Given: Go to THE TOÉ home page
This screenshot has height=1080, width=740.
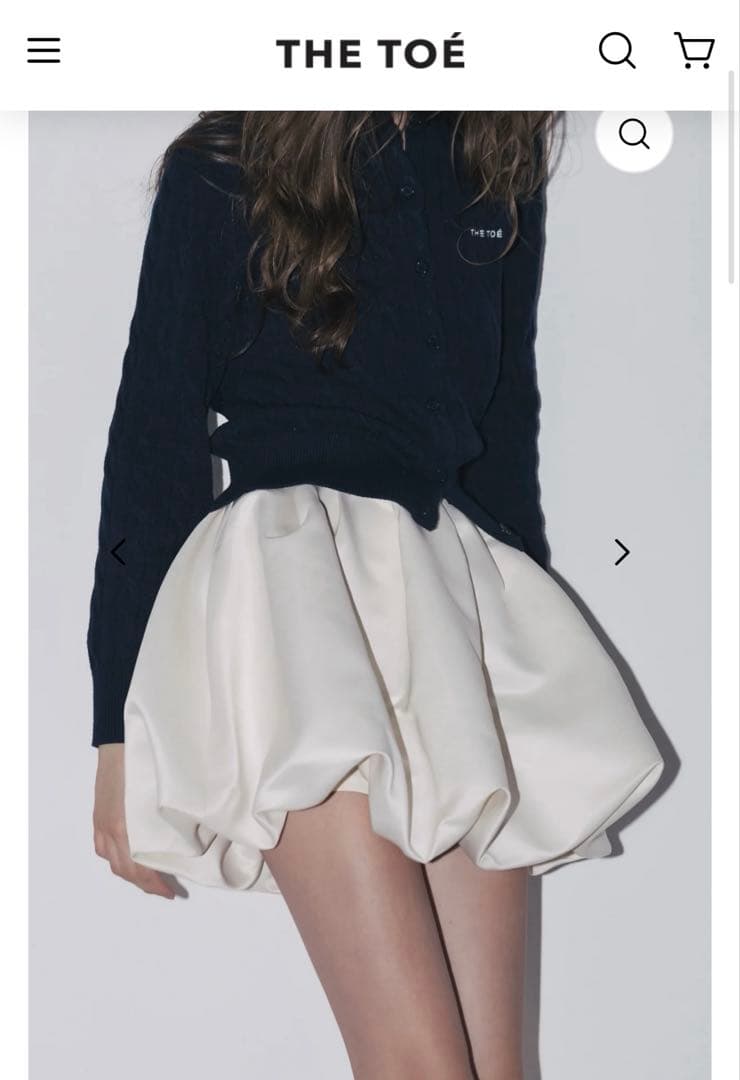Looking at the screenshot, I should tap(370, 53).
